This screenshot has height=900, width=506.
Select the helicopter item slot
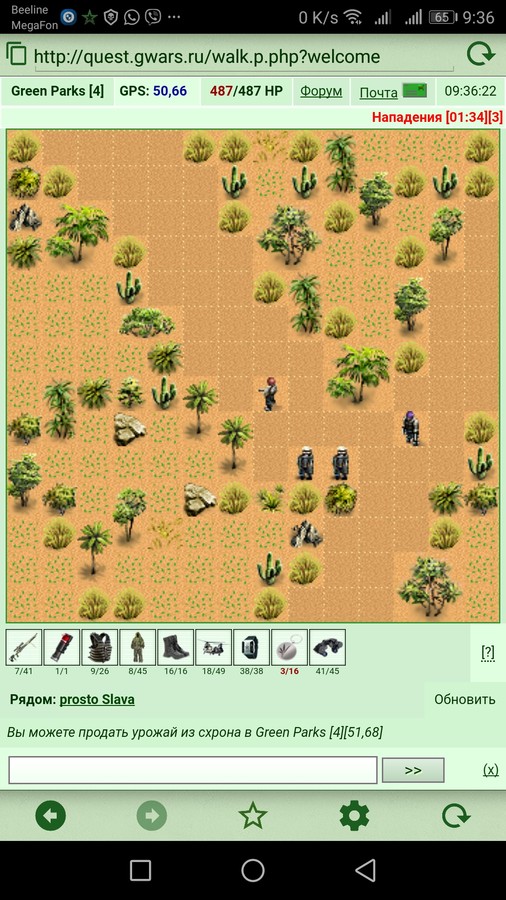coord(213,647)
